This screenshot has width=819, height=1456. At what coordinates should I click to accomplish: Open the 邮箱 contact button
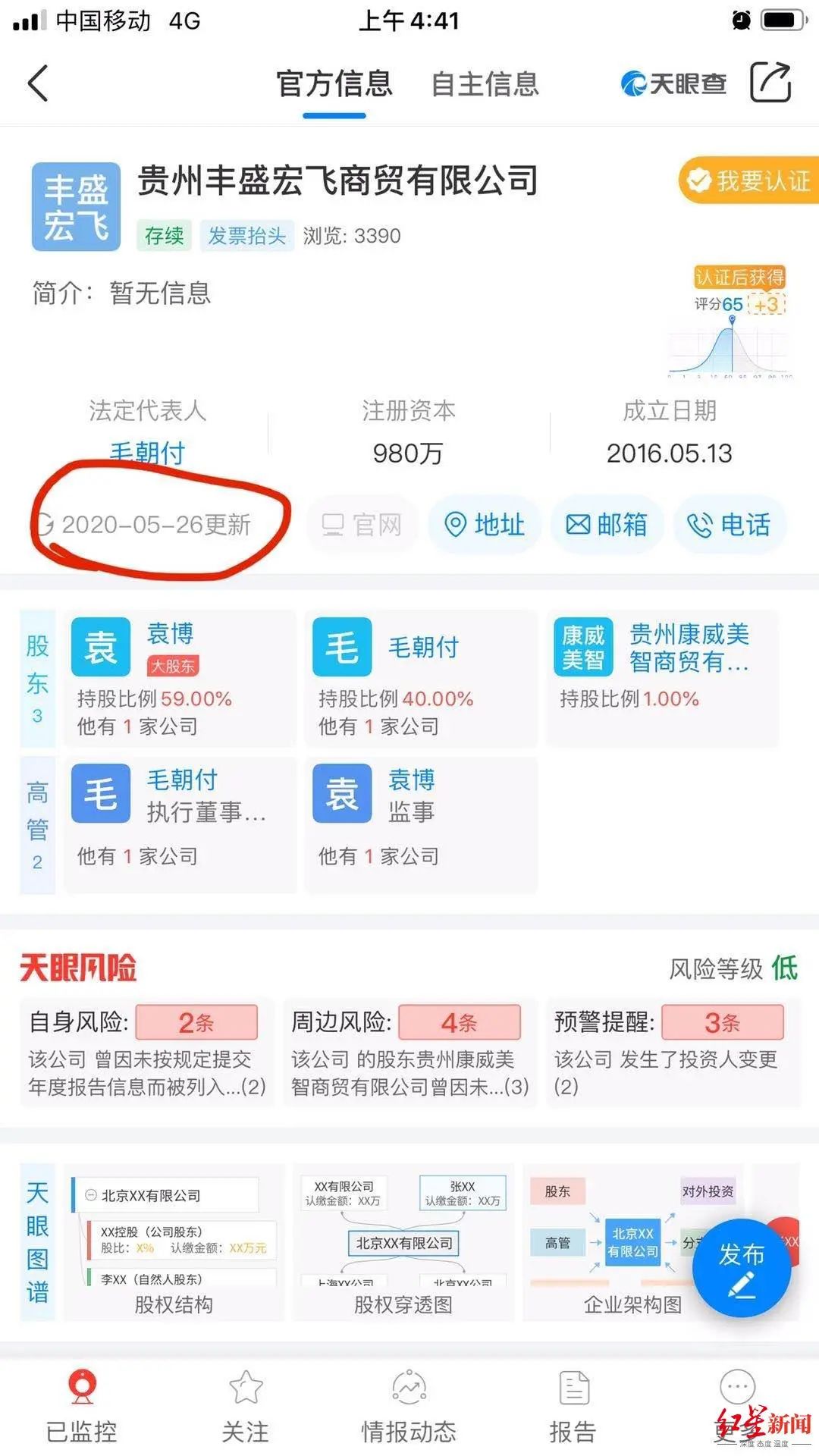[607, 524]
